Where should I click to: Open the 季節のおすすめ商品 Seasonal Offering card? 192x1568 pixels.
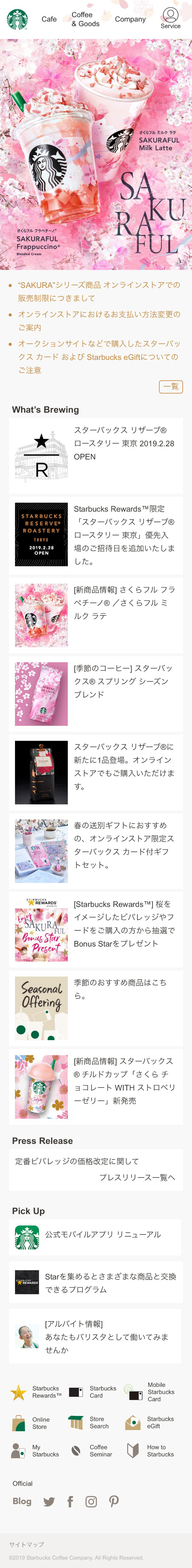click(x=96, y=1008)
